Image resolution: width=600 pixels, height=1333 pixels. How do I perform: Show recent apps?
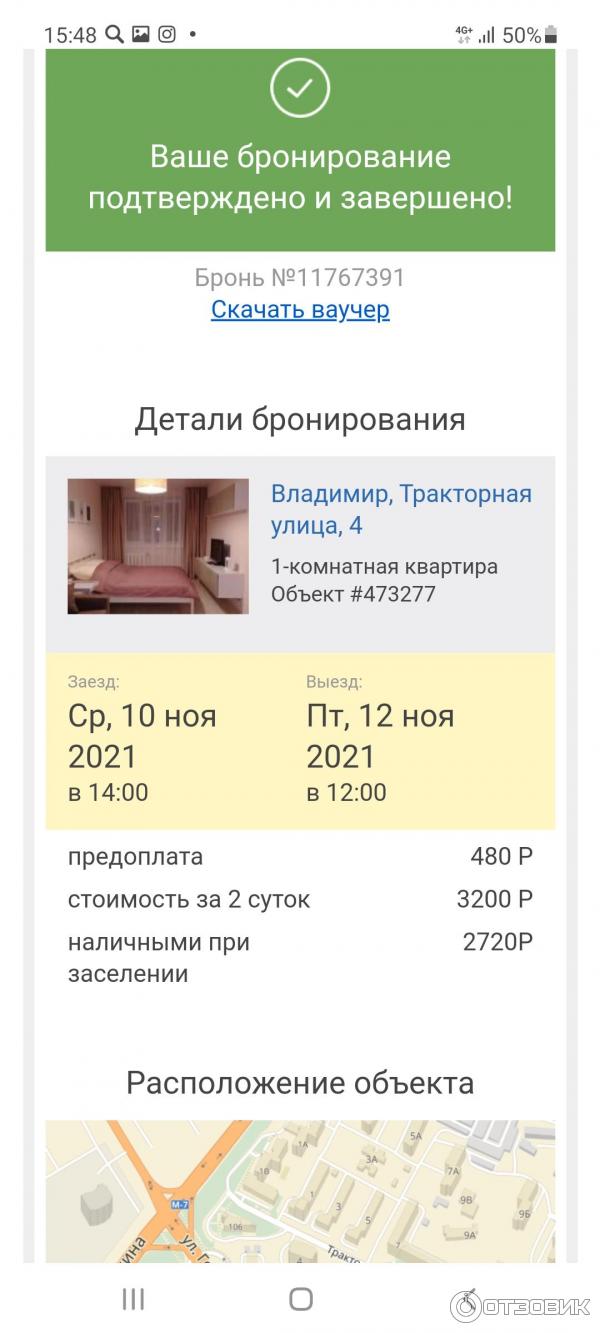(x=133, y=1299)
